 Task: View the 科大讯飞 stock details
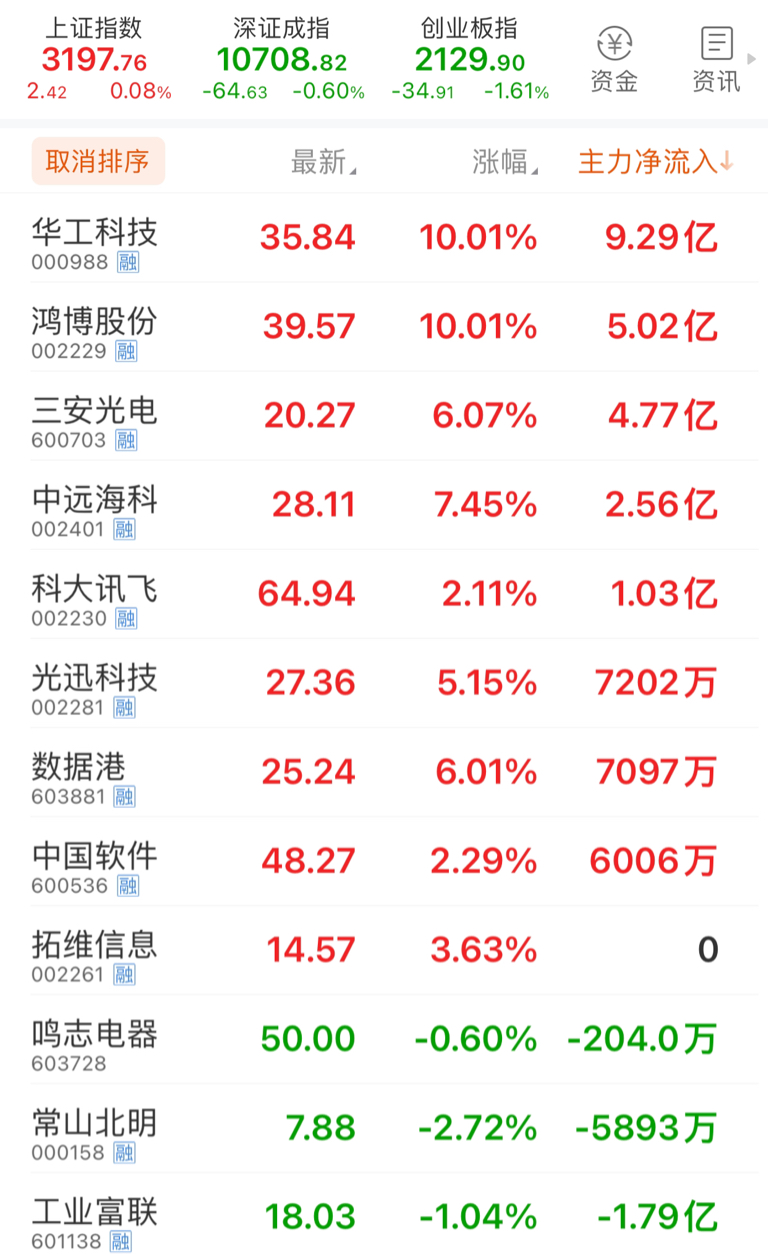click(x=384, y=594)
